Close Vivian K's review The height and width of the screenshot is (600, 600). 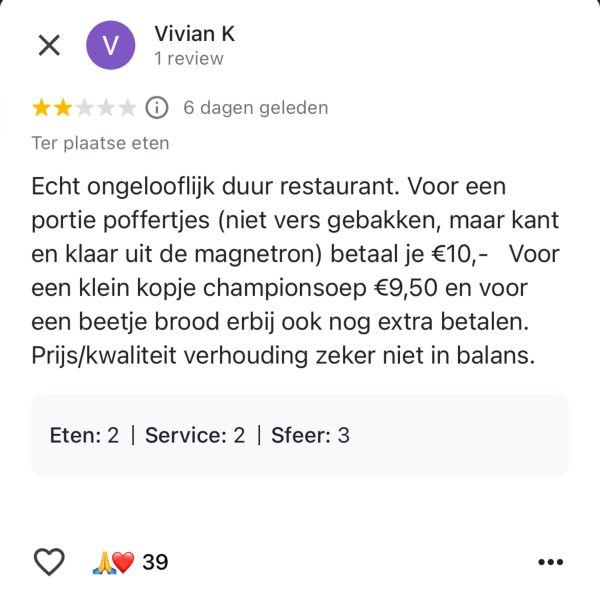pyautogui.click(x=49, y=45)
